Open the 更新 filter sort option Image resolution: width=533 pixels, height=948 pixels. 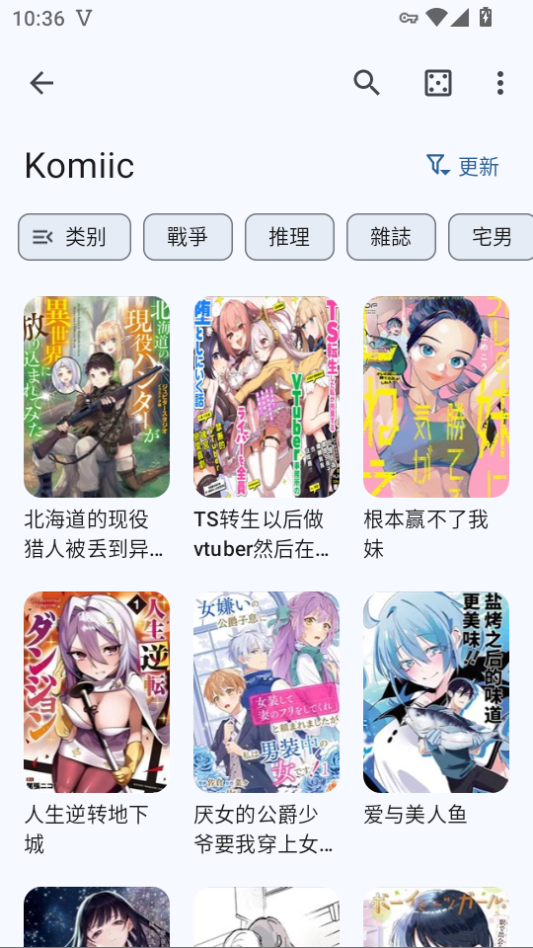click(x=463, y=166)
